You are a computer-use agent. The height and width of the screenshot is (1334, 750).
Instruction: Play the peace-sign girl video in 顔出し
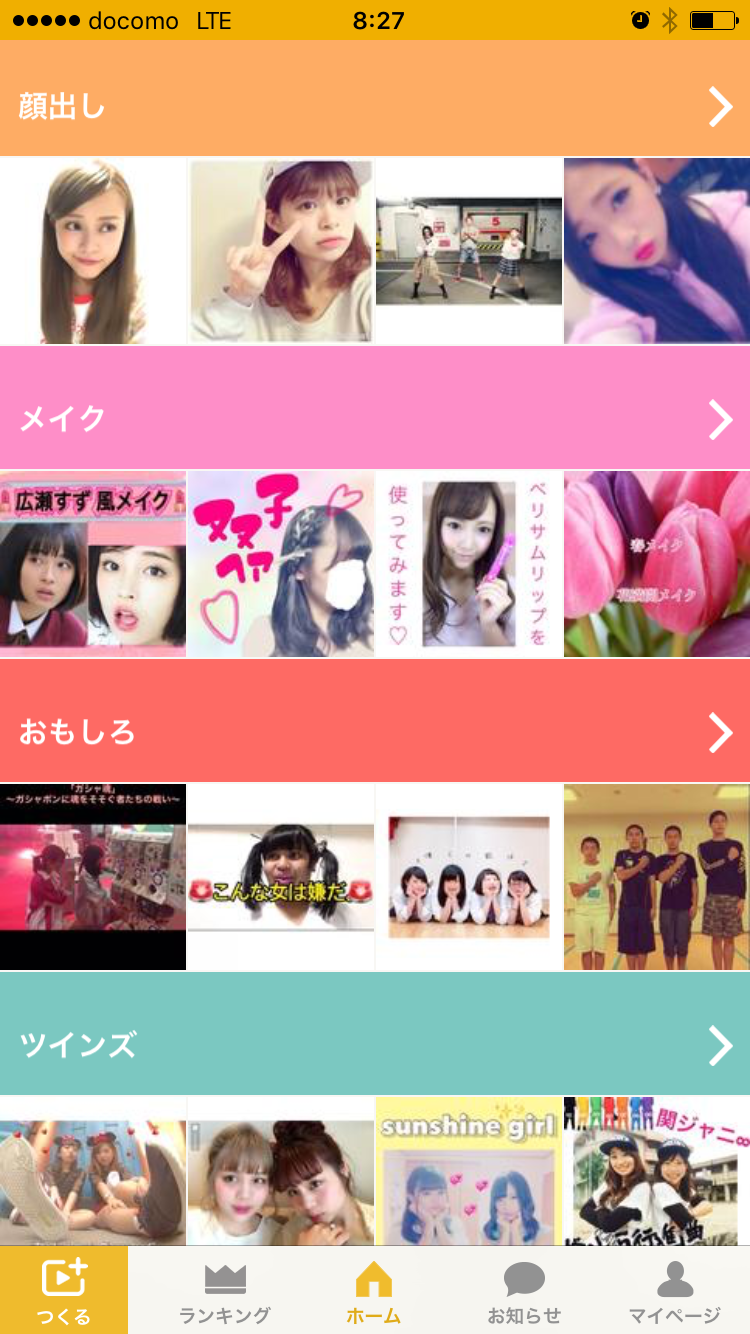[x=281, y=252]
